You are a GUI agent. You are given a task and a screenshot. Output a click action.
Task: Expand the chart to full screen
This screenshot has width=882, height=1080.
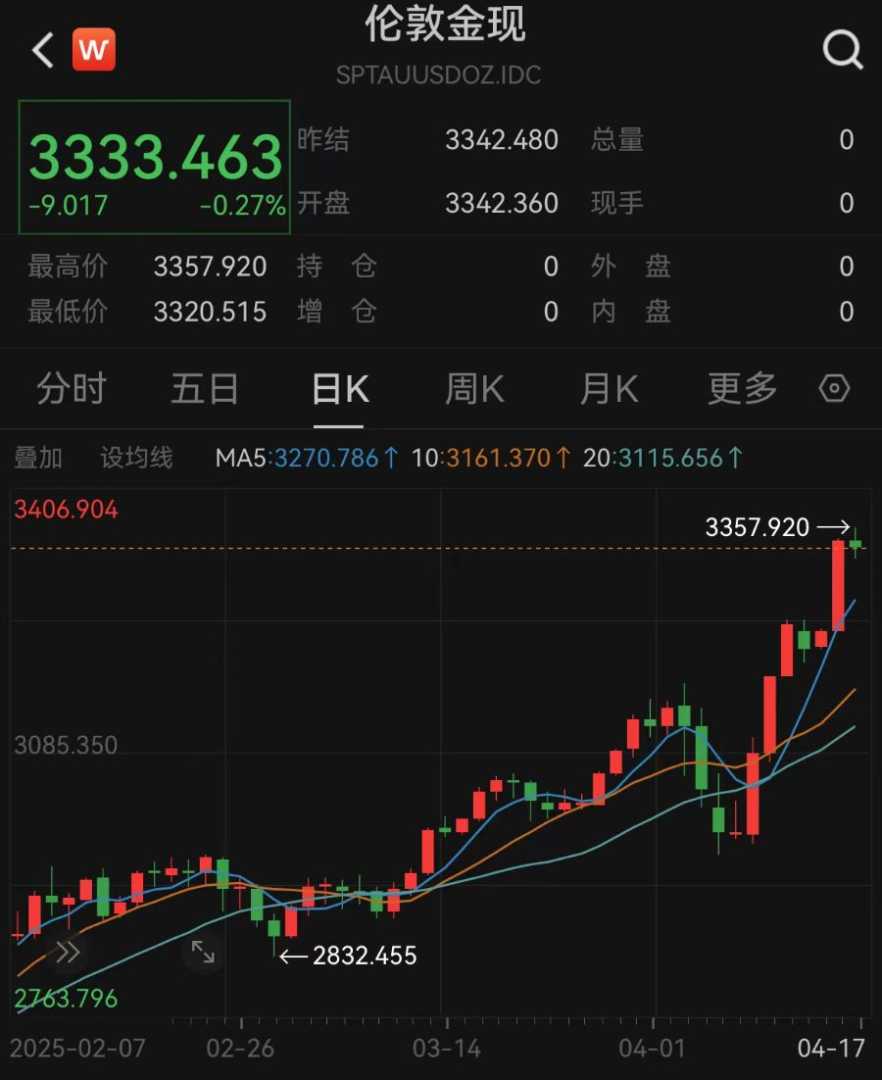[203, 952]
